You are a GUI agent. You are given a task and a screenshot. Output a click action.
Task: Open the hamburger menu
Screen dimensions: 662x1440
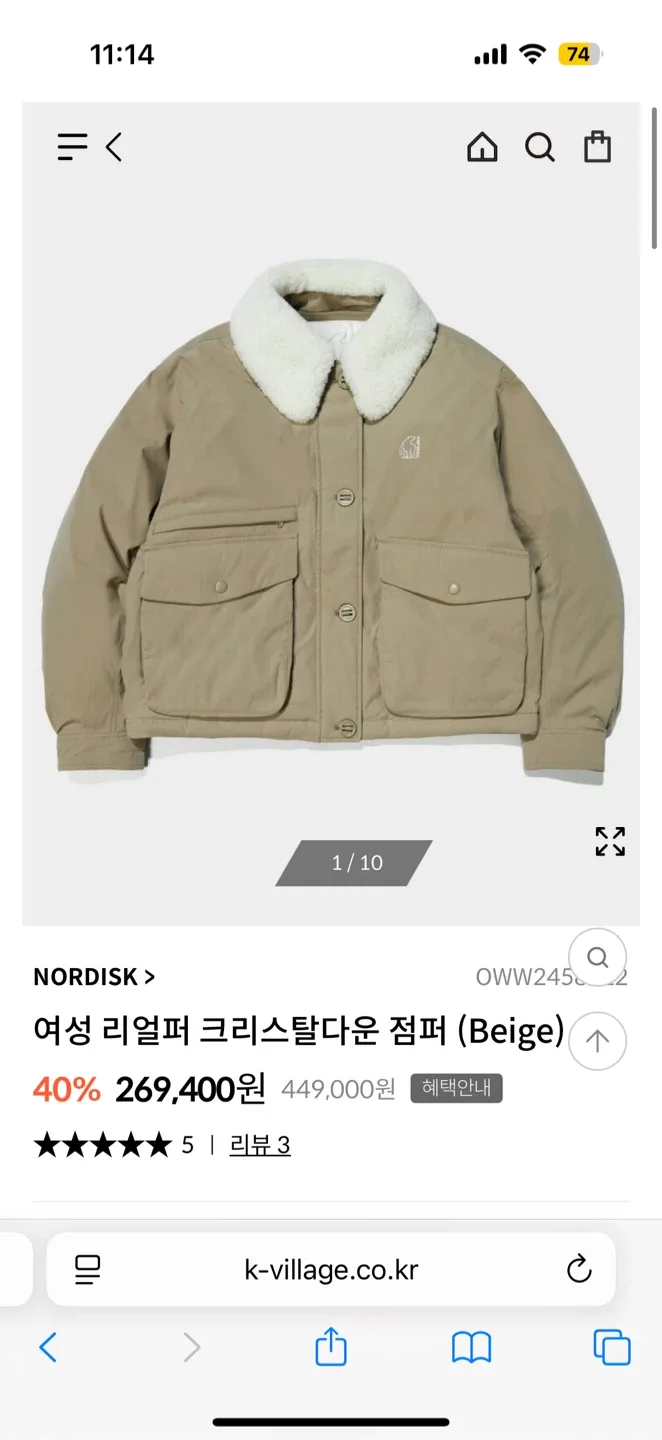[x=72, y=147]
